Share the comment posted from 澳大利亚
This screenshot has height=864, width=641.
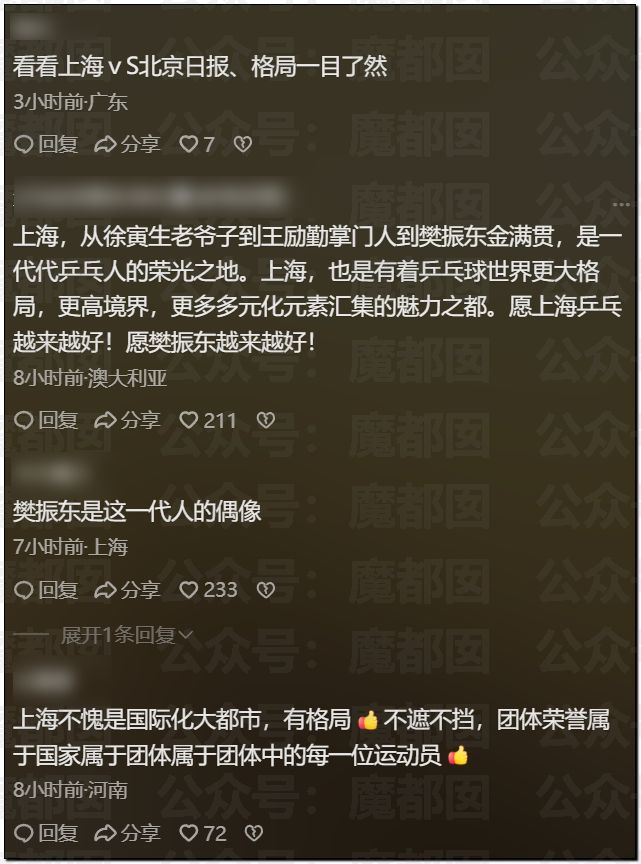coord(127,420)
